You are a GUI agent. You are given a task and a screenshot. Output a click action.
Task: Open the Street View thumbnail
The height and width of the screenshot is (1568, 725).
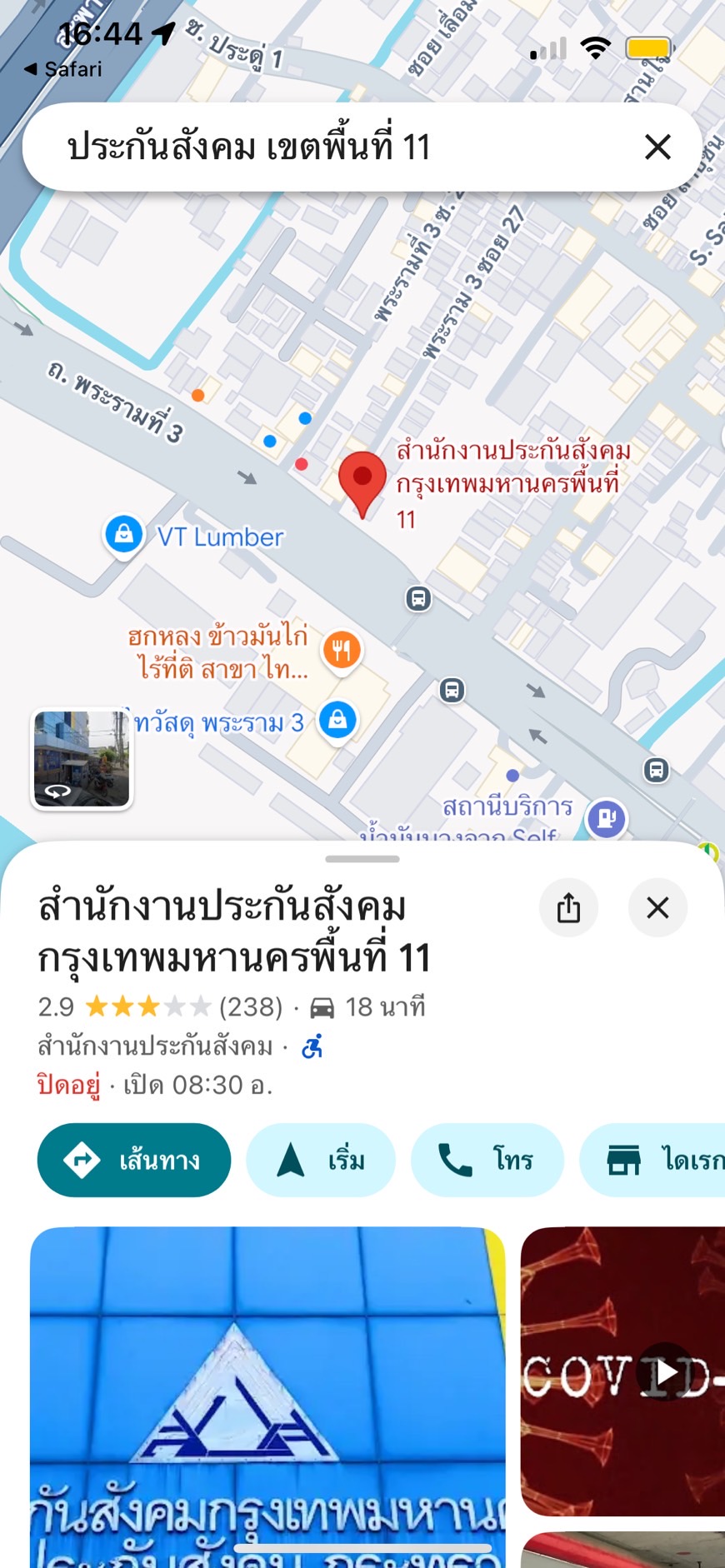pos(82,758)
